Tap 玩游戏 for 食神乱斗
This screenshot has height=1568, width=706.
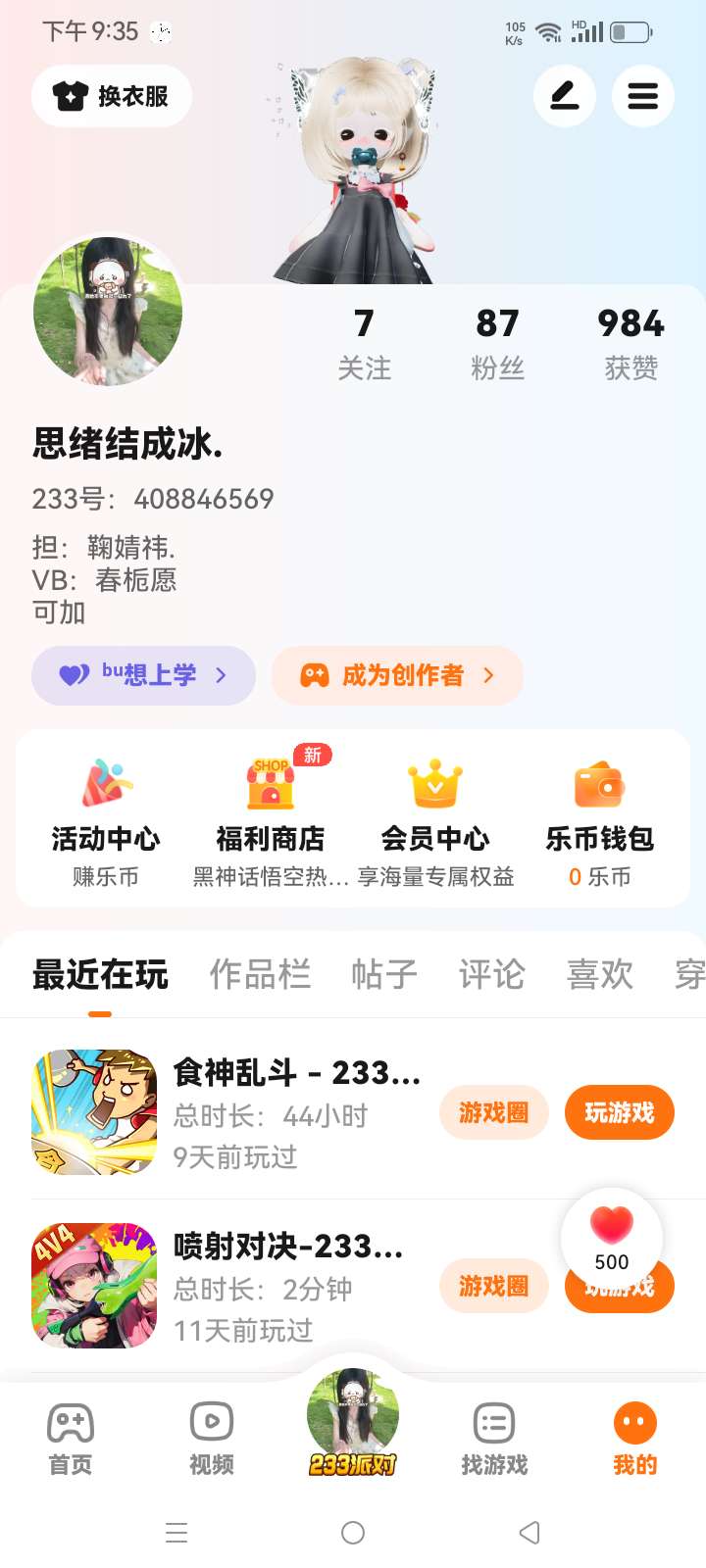(x=619, y=1112)
